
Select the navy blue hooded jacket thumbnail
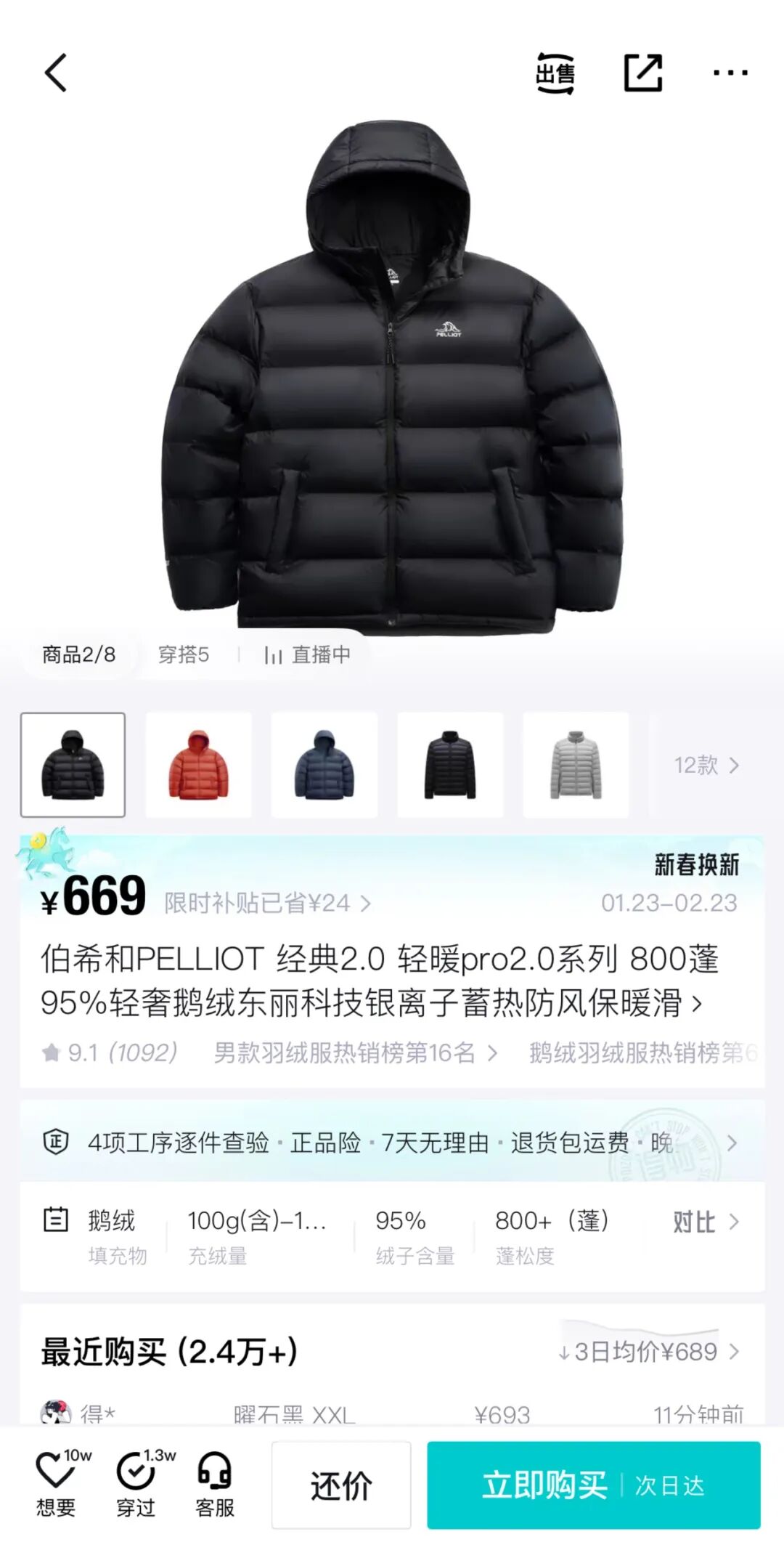coord(324,765)
